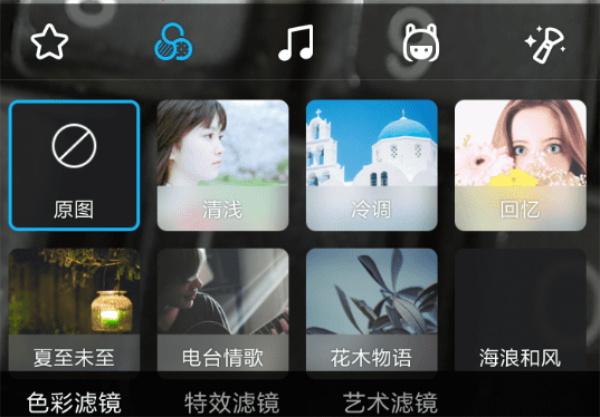The width and height of the screenshot is (600, 417).
Task: Switch to the music note tab
Action: point(295,43)
